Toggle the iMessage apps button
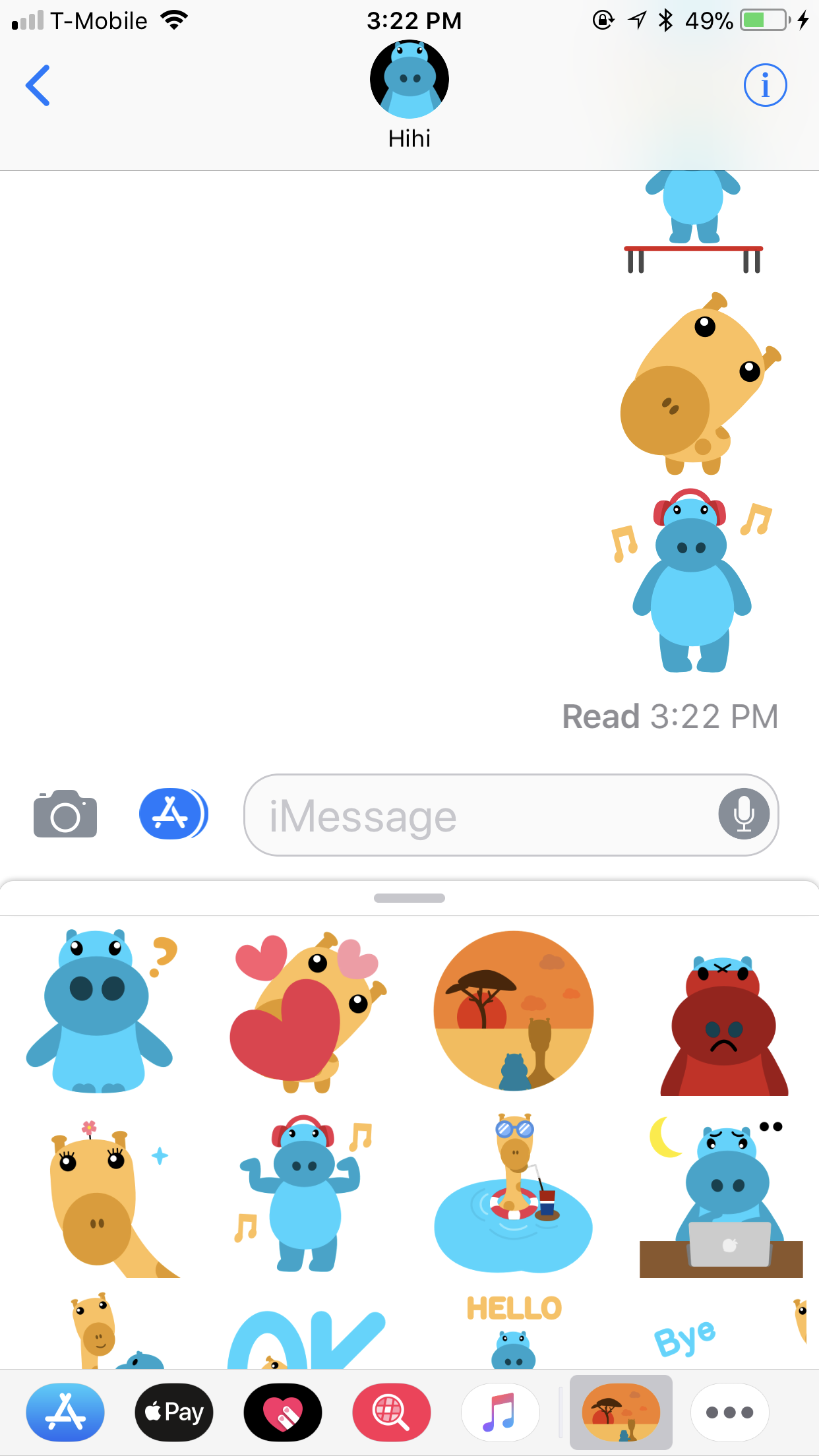The width and height of the screenshot is (819, 1456). coord(173,814)
